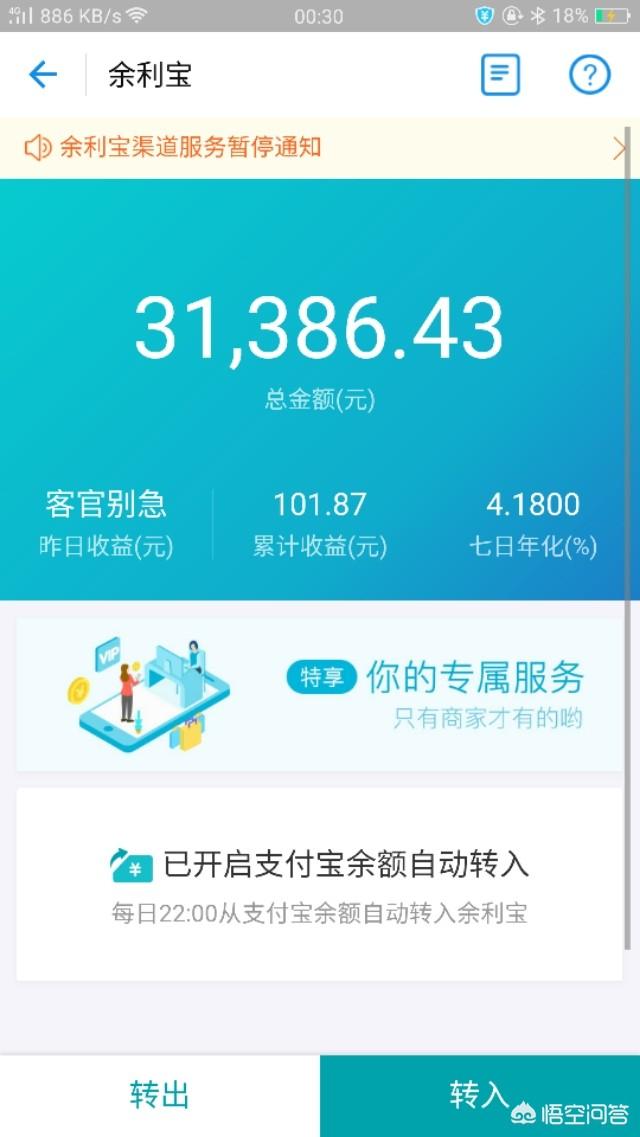Go back from the 余利宝 page
640x1137 pixels.
43,74
